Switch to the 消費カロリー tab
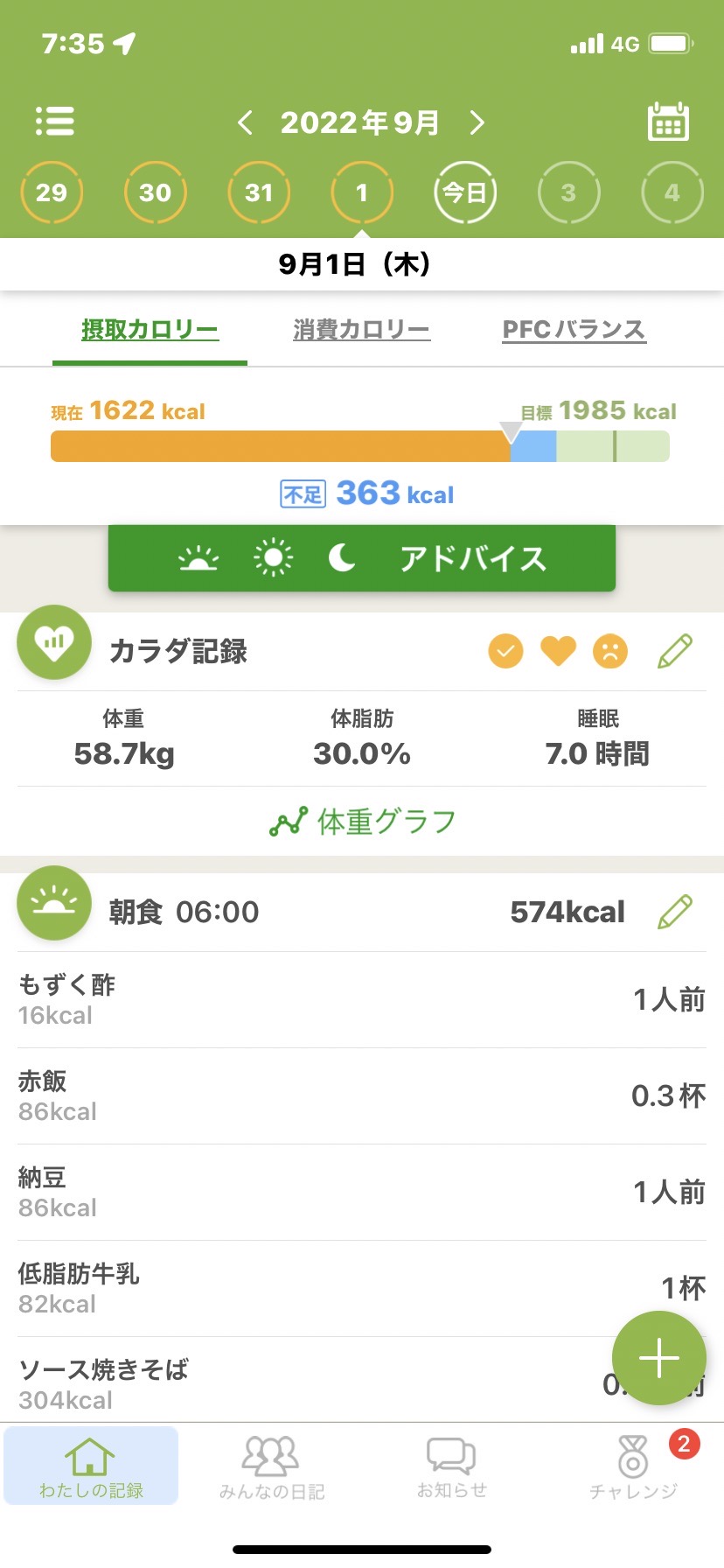724x1568 pixels. coord(362,330)
